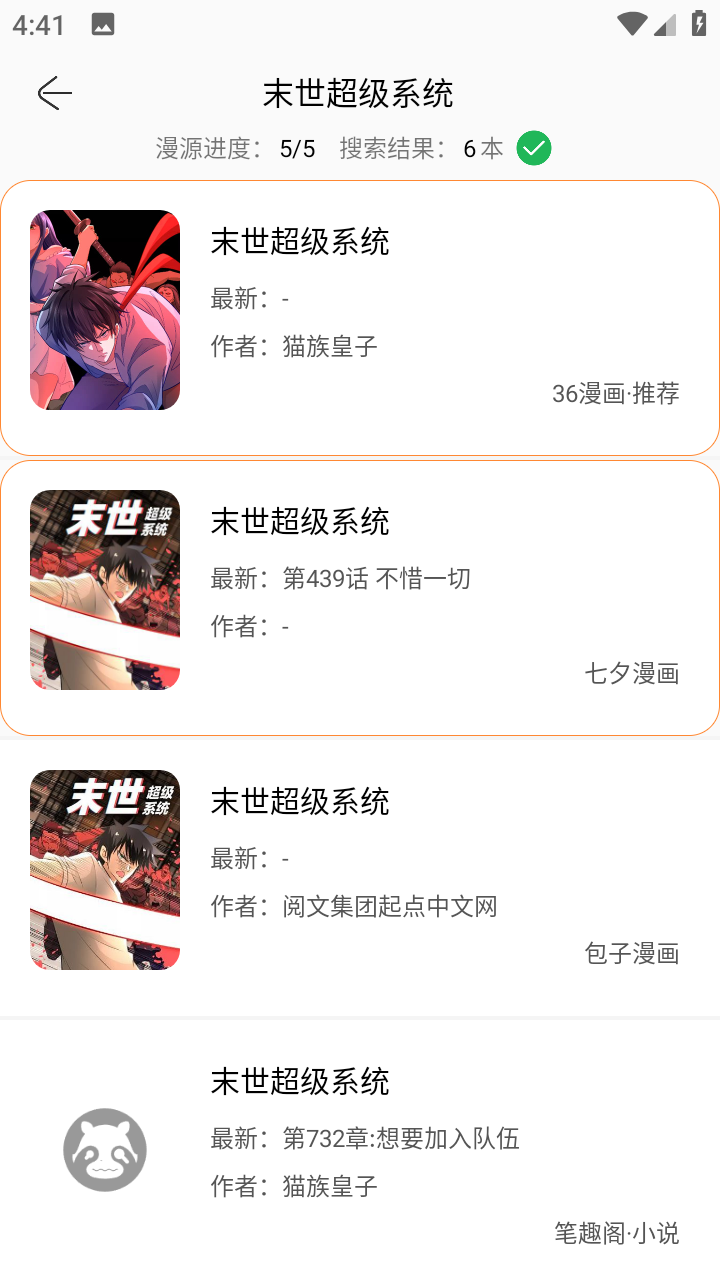Tap the green checkmark filter icon
Image resolution: width=720 pixels, height=1280 pixels.
coord(533,147)
